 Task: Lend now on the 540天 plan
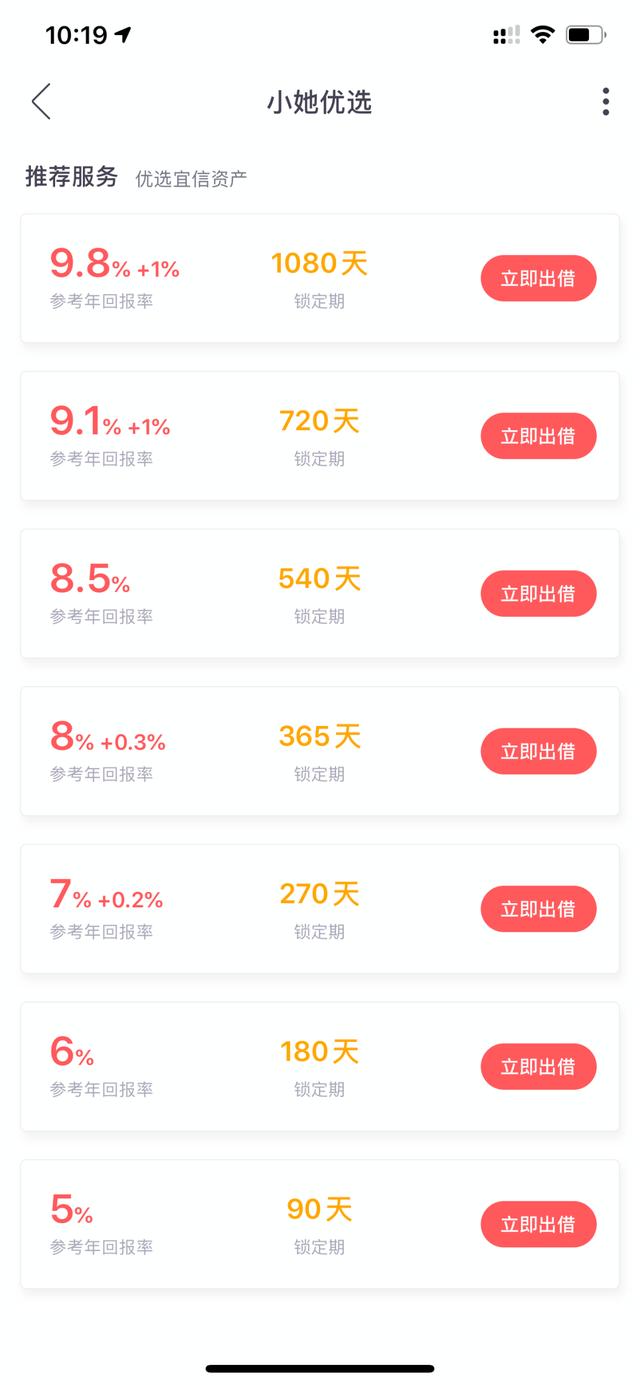(538, 594)
